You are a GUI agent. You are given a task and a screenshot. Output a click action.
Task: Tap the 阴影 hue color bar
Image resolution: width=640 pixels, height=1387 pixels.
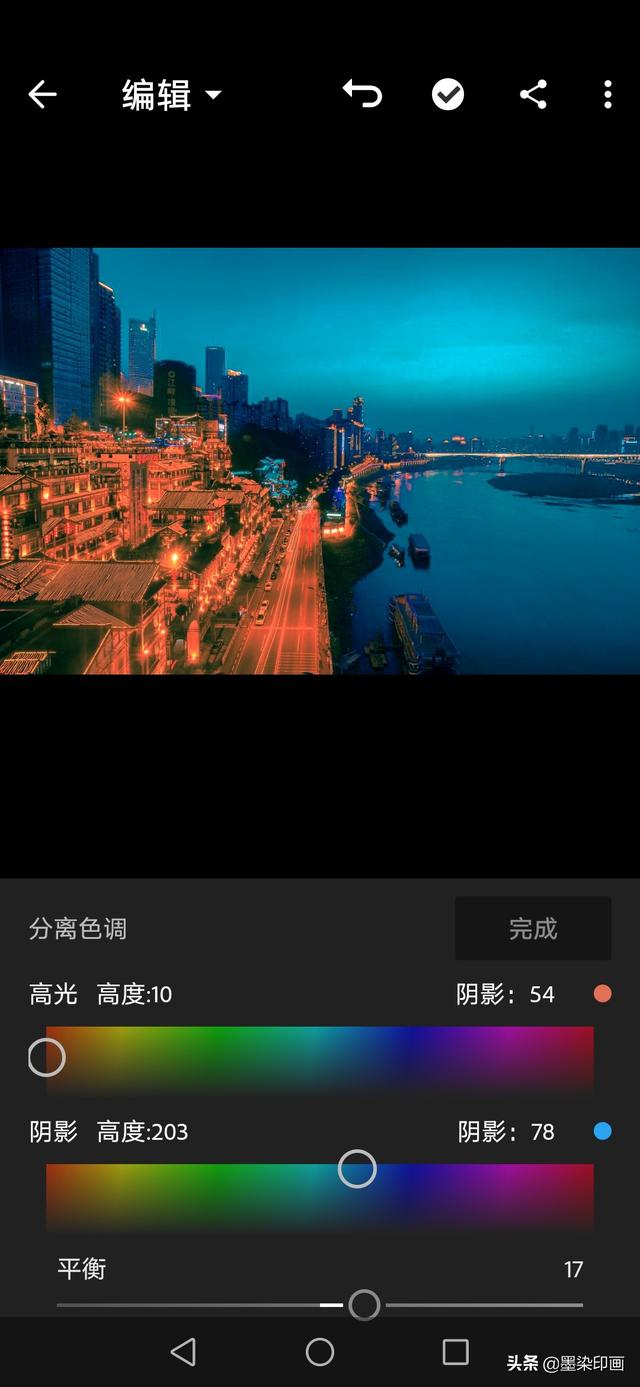coord(320,1196)
